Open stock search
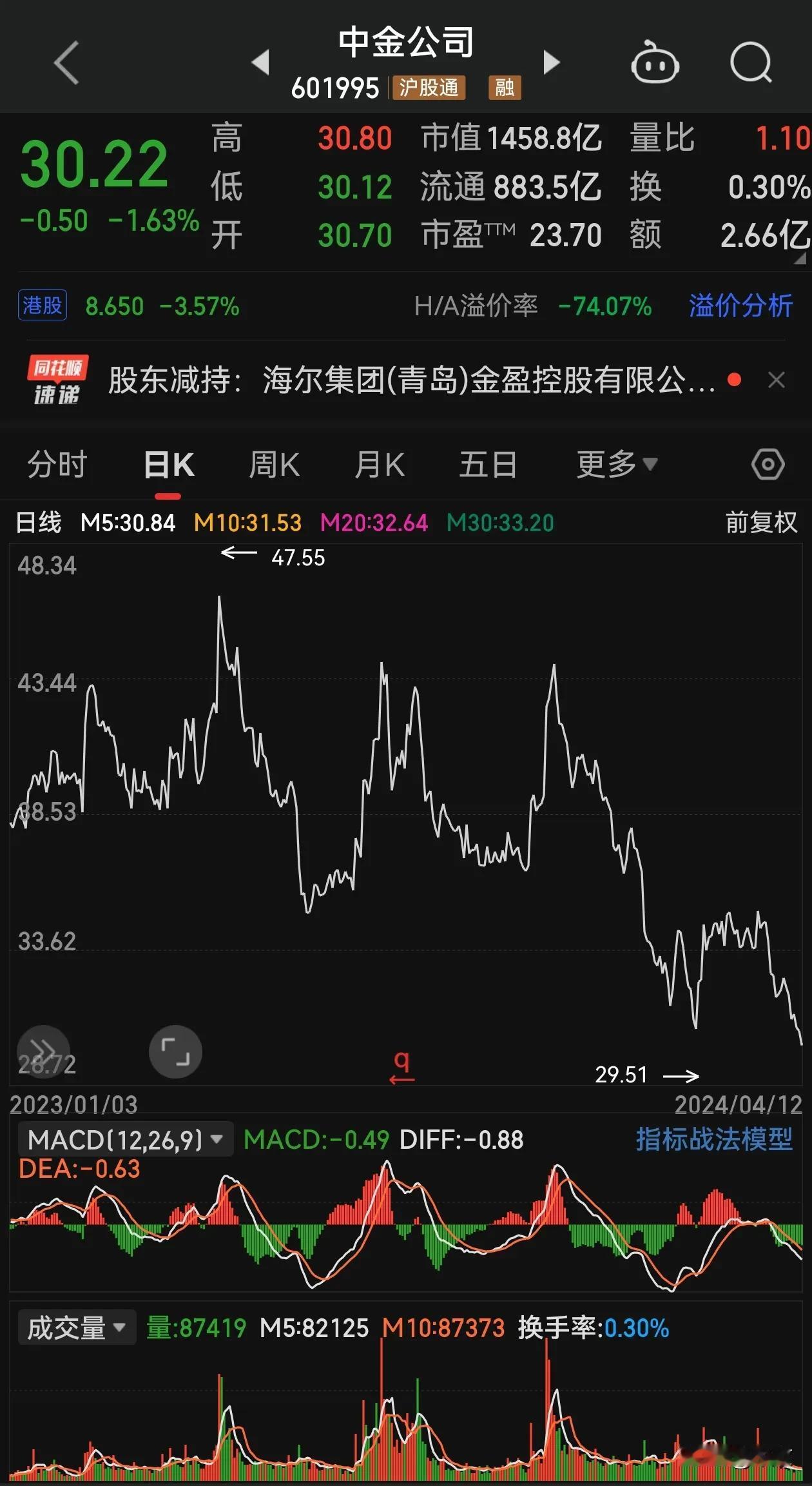Viewport: 812px width, 1486px height. tap(751, 63)
